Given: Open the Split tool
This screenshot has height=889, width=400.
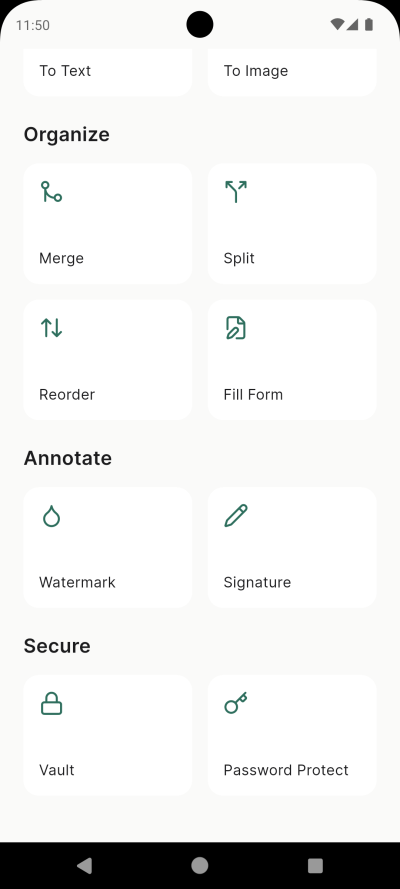Looking at the screenshot, I should [292, 224].
